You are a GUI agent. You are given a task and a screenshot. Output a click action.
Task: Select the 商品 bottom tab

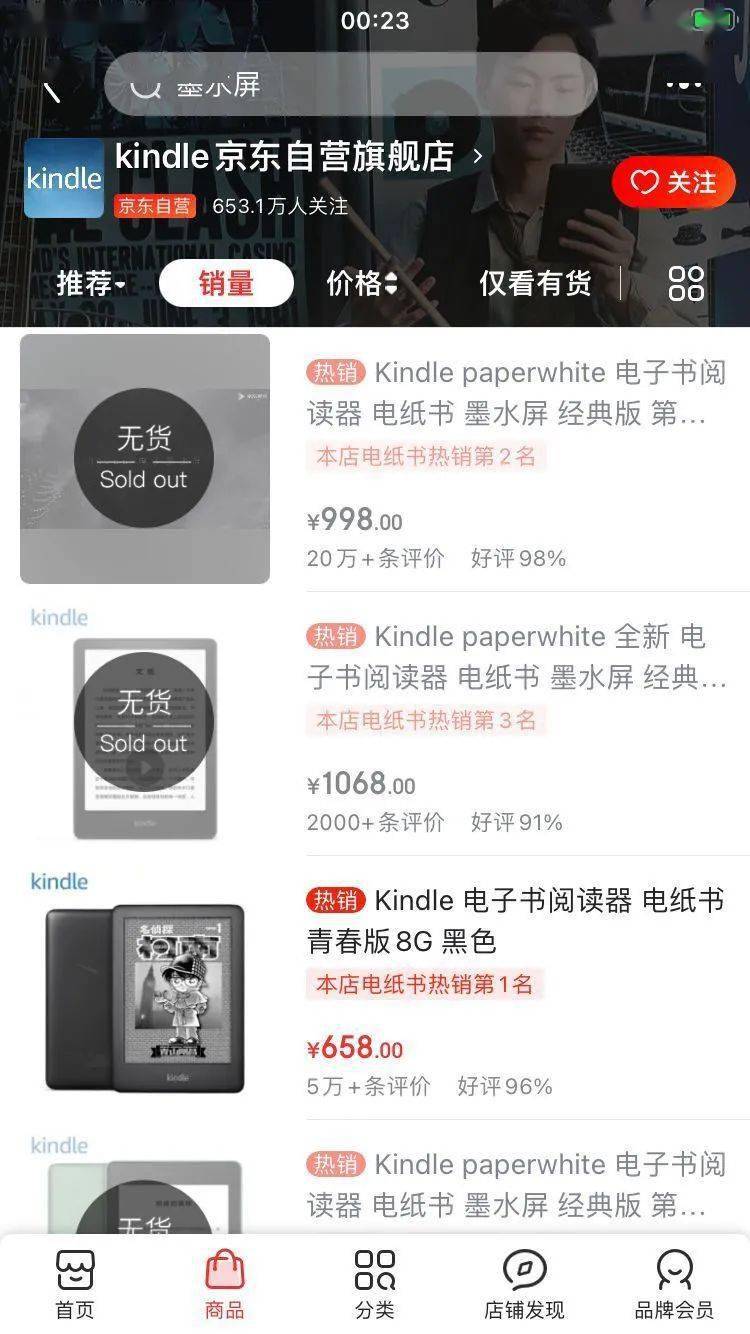pos(225,1285)
